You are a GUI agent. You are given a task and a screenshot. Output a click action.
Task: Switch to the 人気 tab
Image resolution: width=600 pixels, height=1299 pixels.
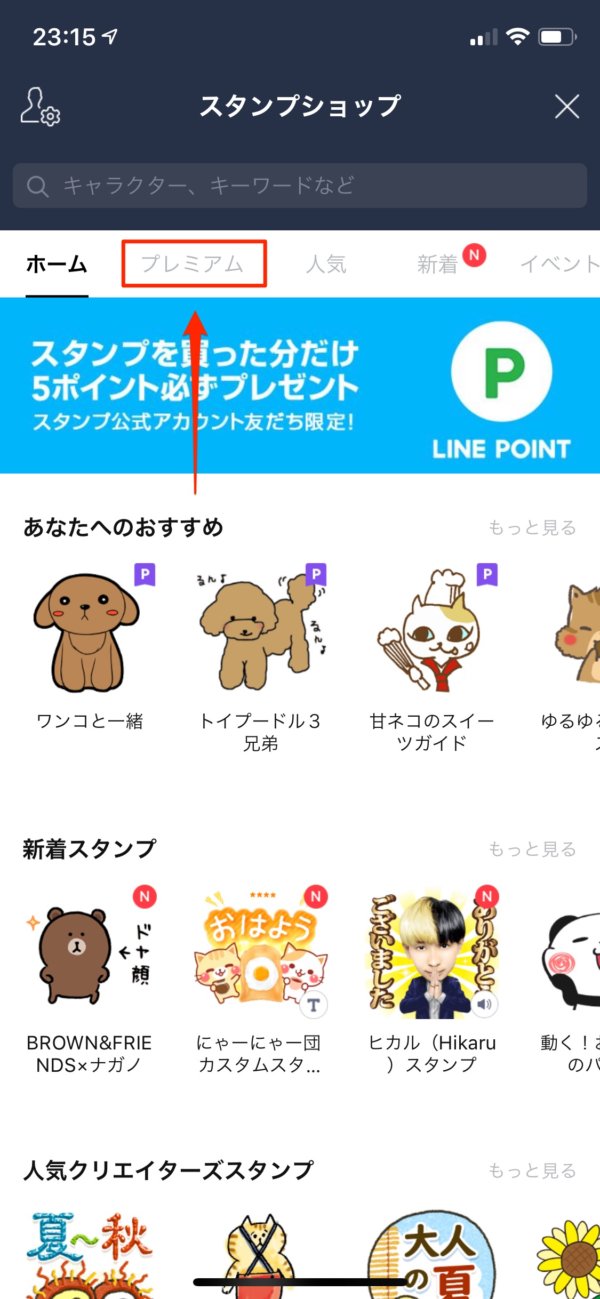[x=326, y=264]
